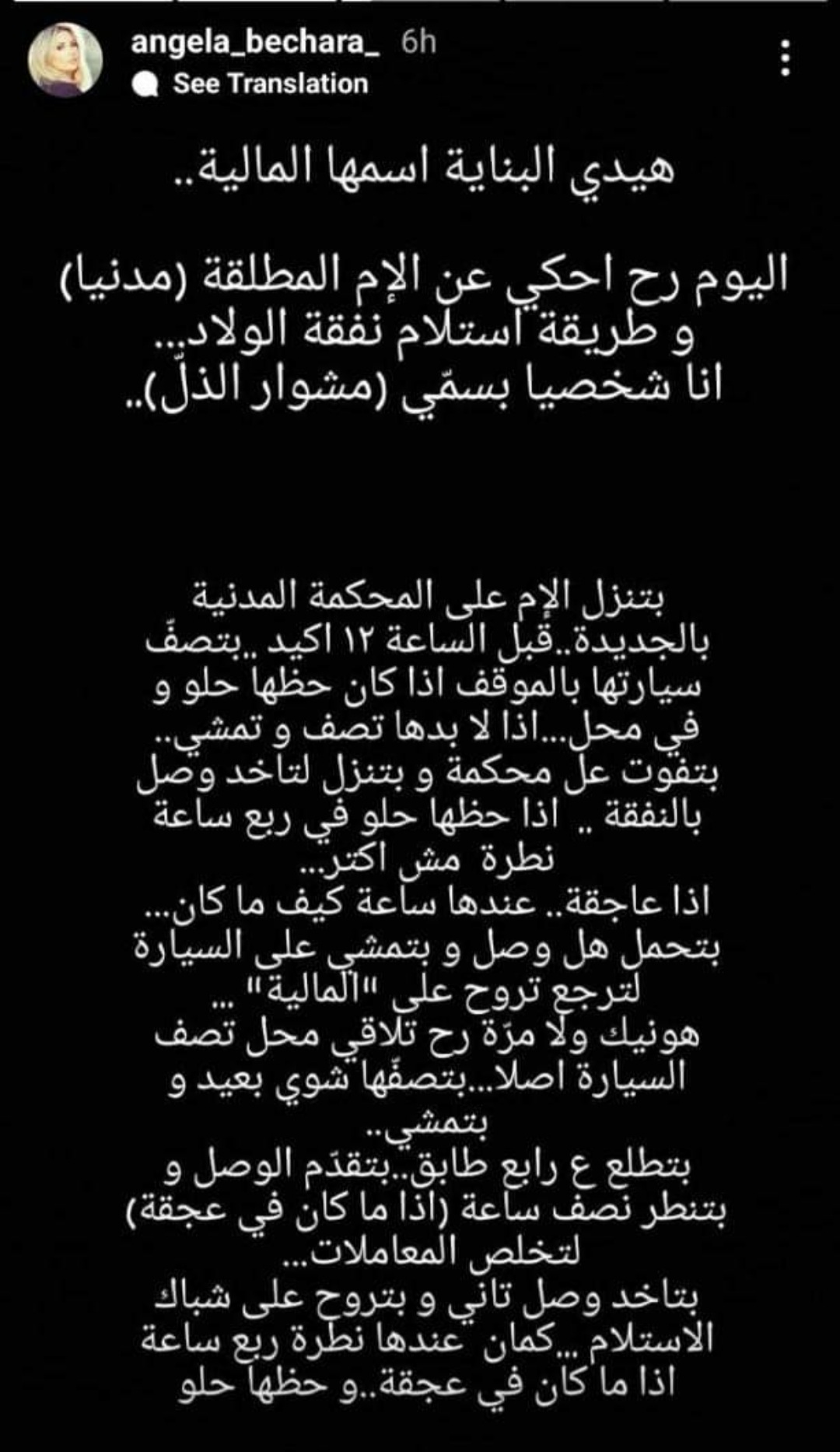The width and height of the screenshot is (840, 1452).
Task: Tap the angela_bechara_ username
Action: [255, 42]
